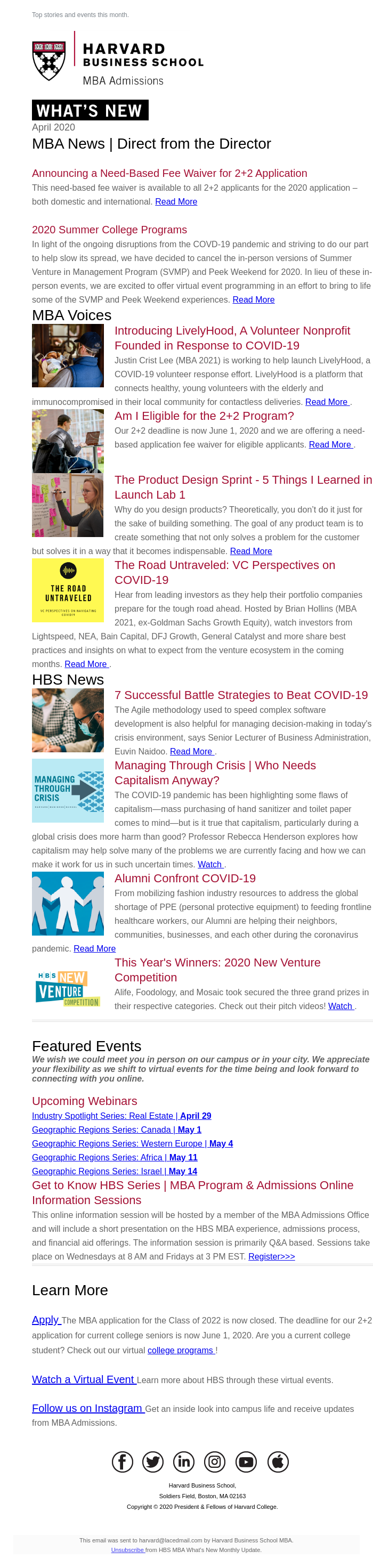Tap the Register>>> link for information sessions

[x=271, y=1256]
